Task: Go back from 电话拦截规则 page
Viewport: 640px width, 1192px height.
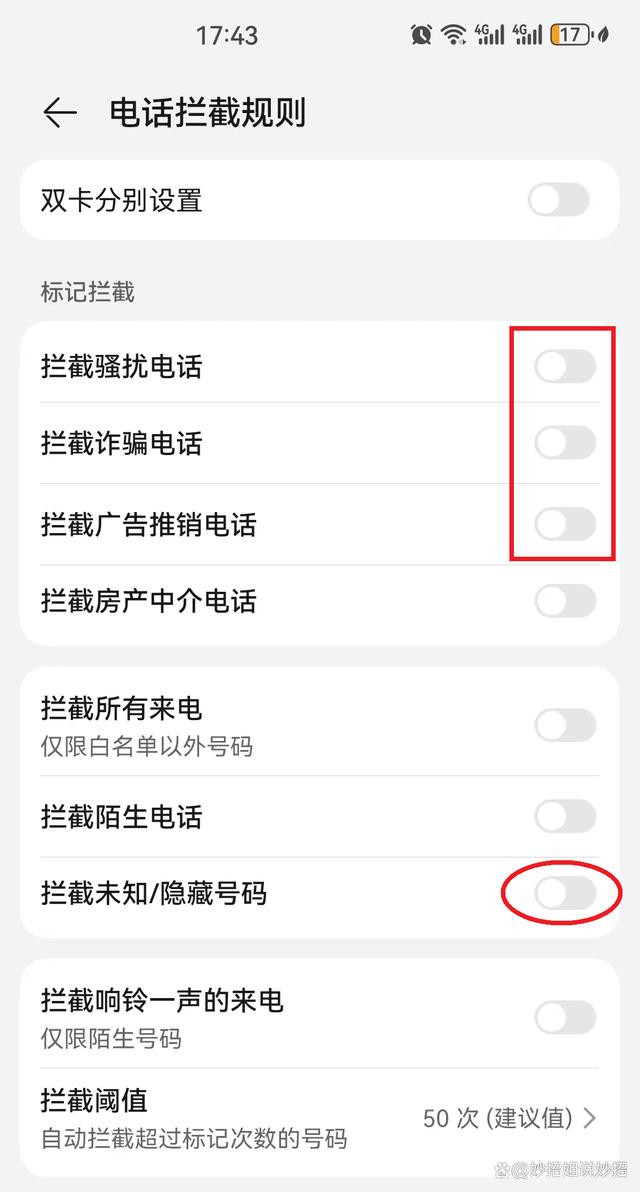Action: point(60,113)
